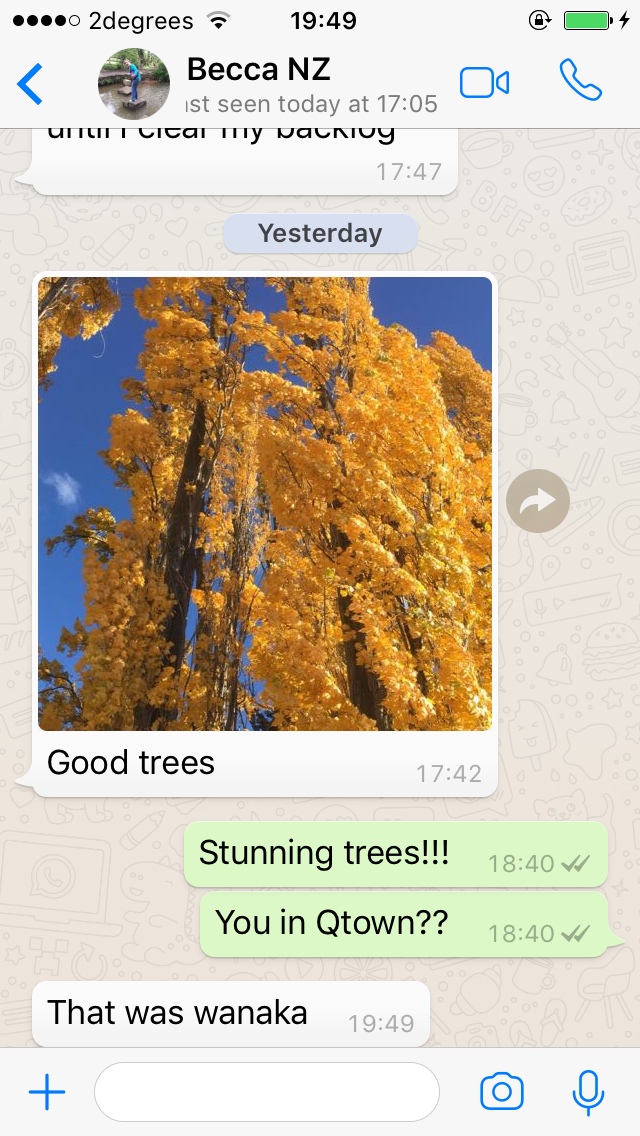
Task: Go back to the chats list
Action: point(31,84)
